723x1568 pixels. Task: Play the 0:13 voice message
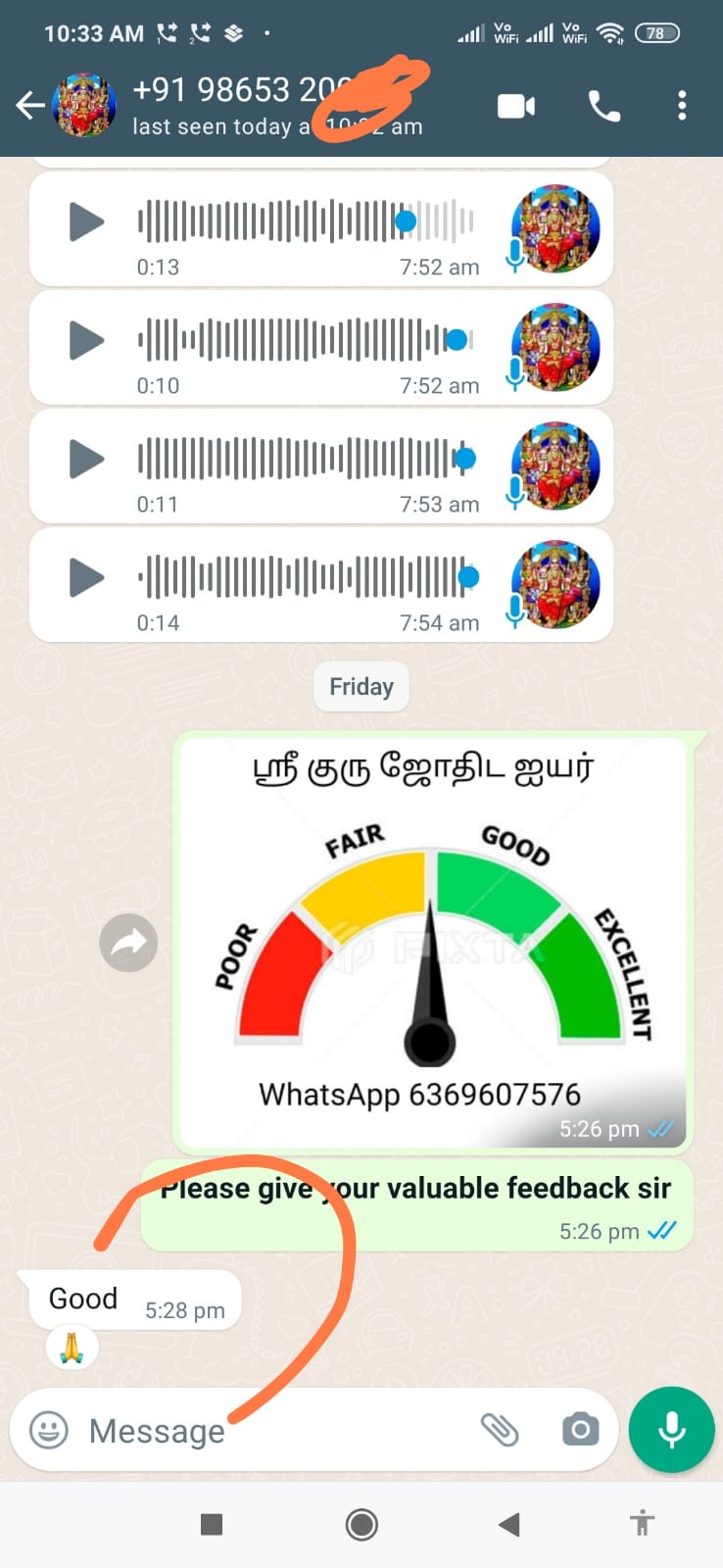[86, 221]
